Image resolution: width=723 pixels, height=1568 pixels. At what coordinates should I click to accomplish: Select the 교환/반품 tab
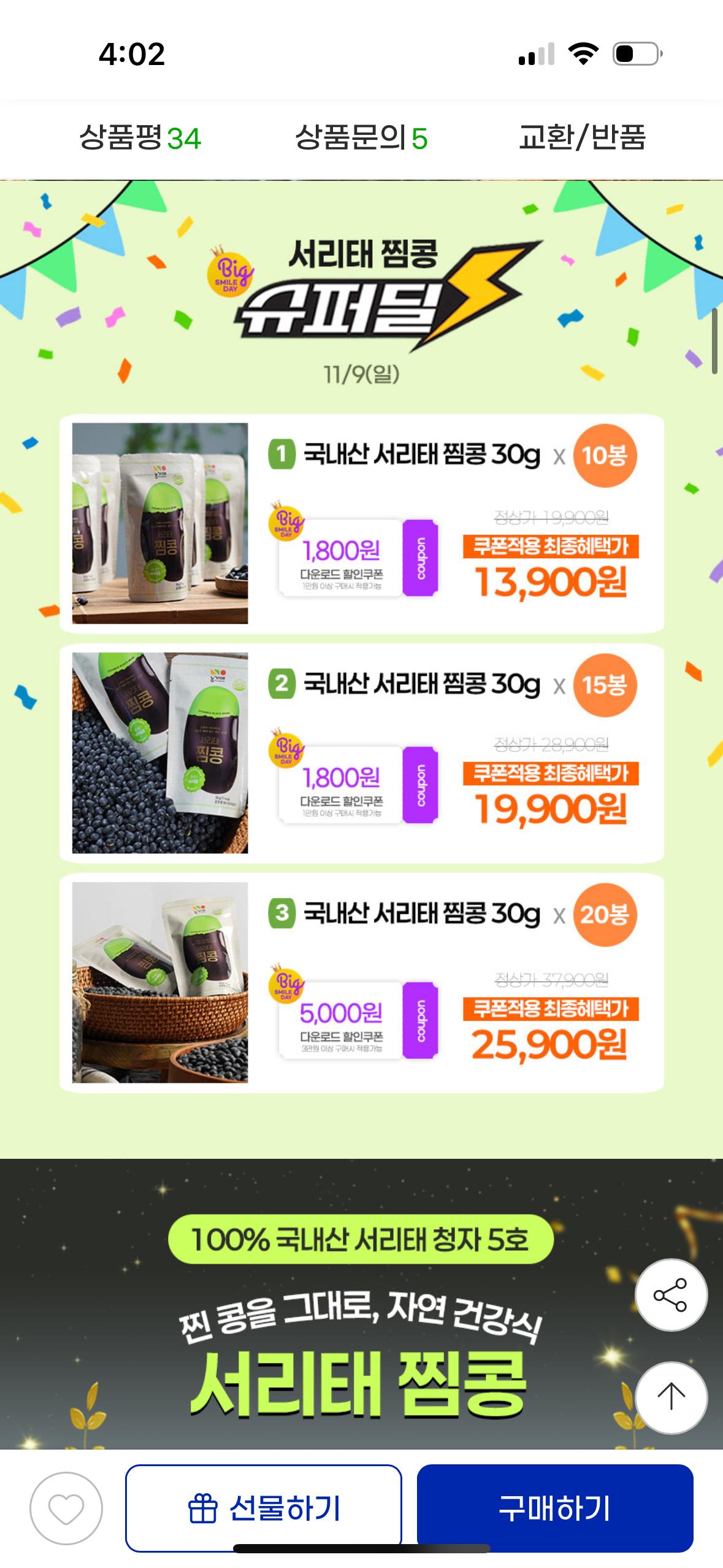click(582, 138)
